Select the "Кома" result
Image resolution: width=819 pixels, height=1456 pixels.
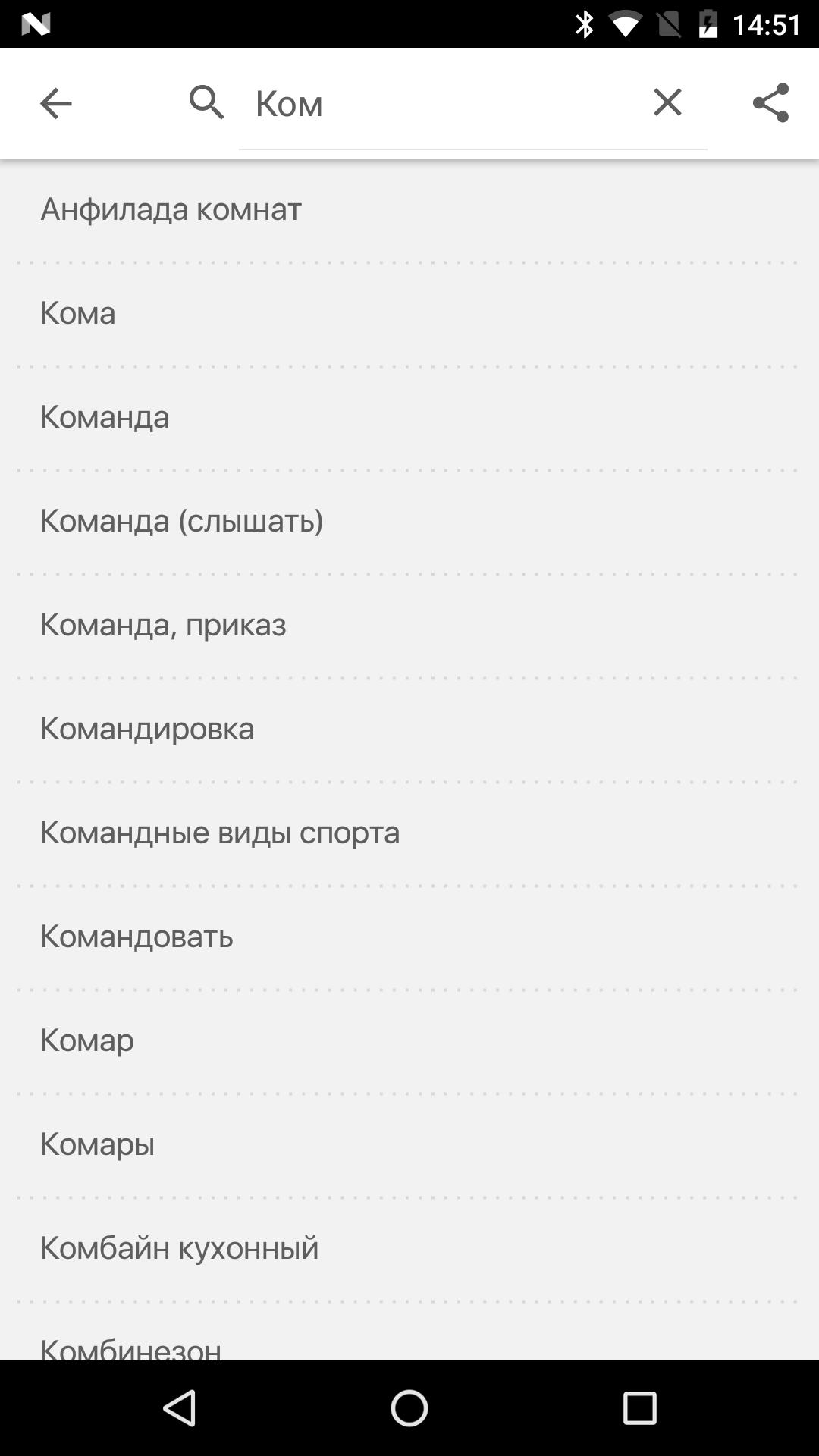pos(409,315)
